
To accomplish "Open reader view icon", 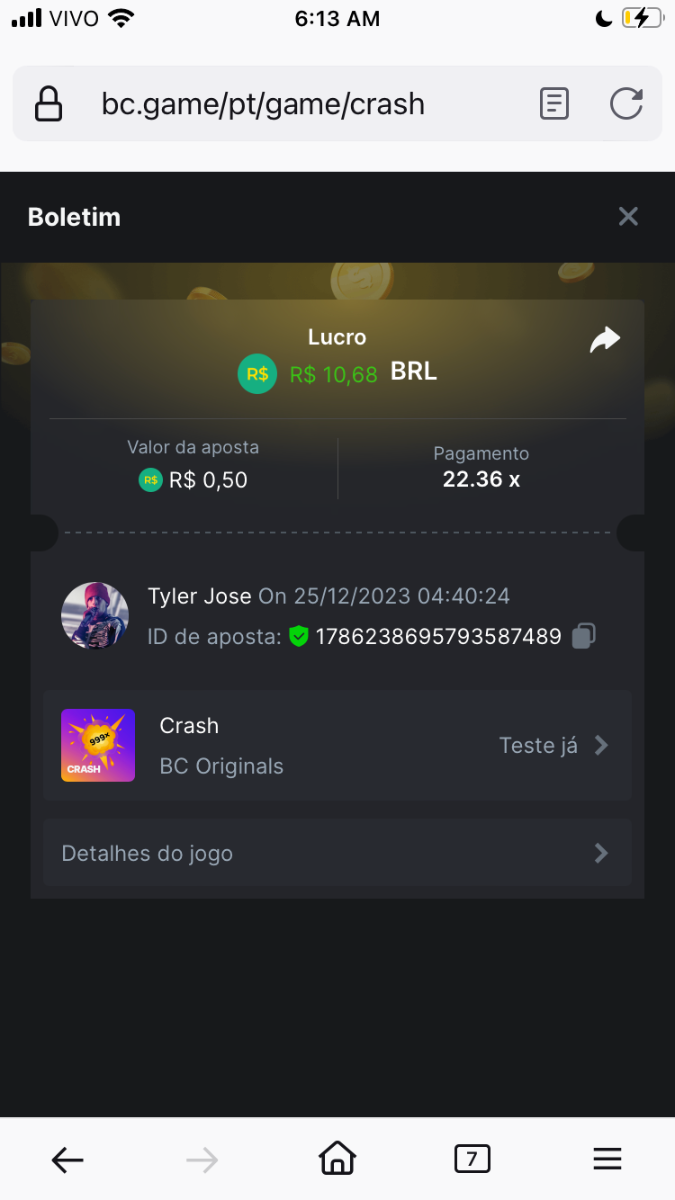I will (554, 104).
